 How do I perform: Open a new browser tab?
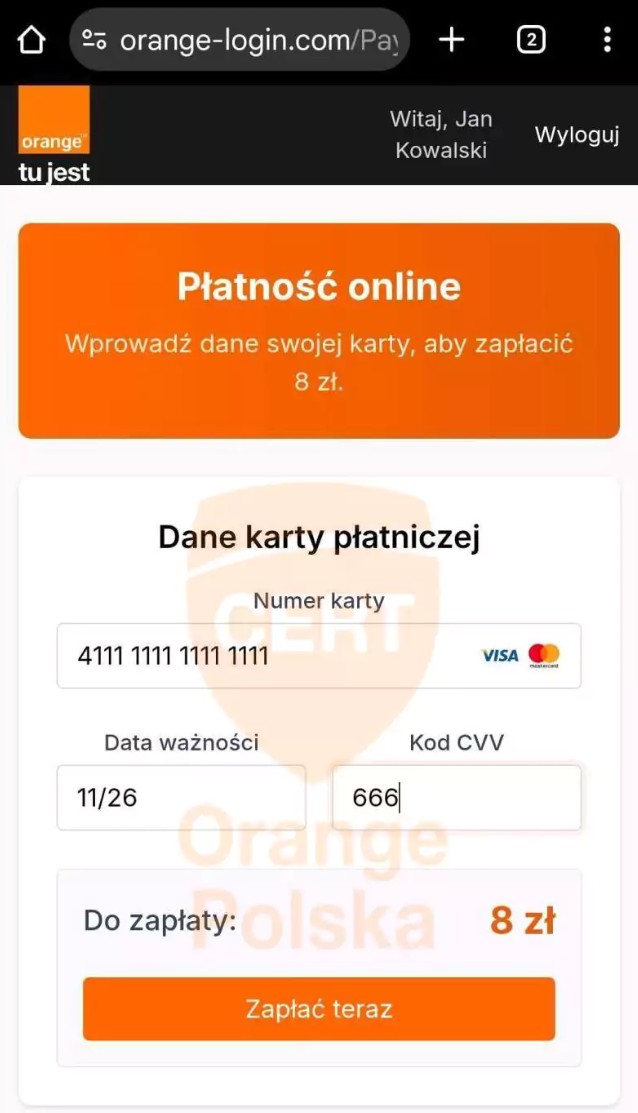(x=452, y=40)
